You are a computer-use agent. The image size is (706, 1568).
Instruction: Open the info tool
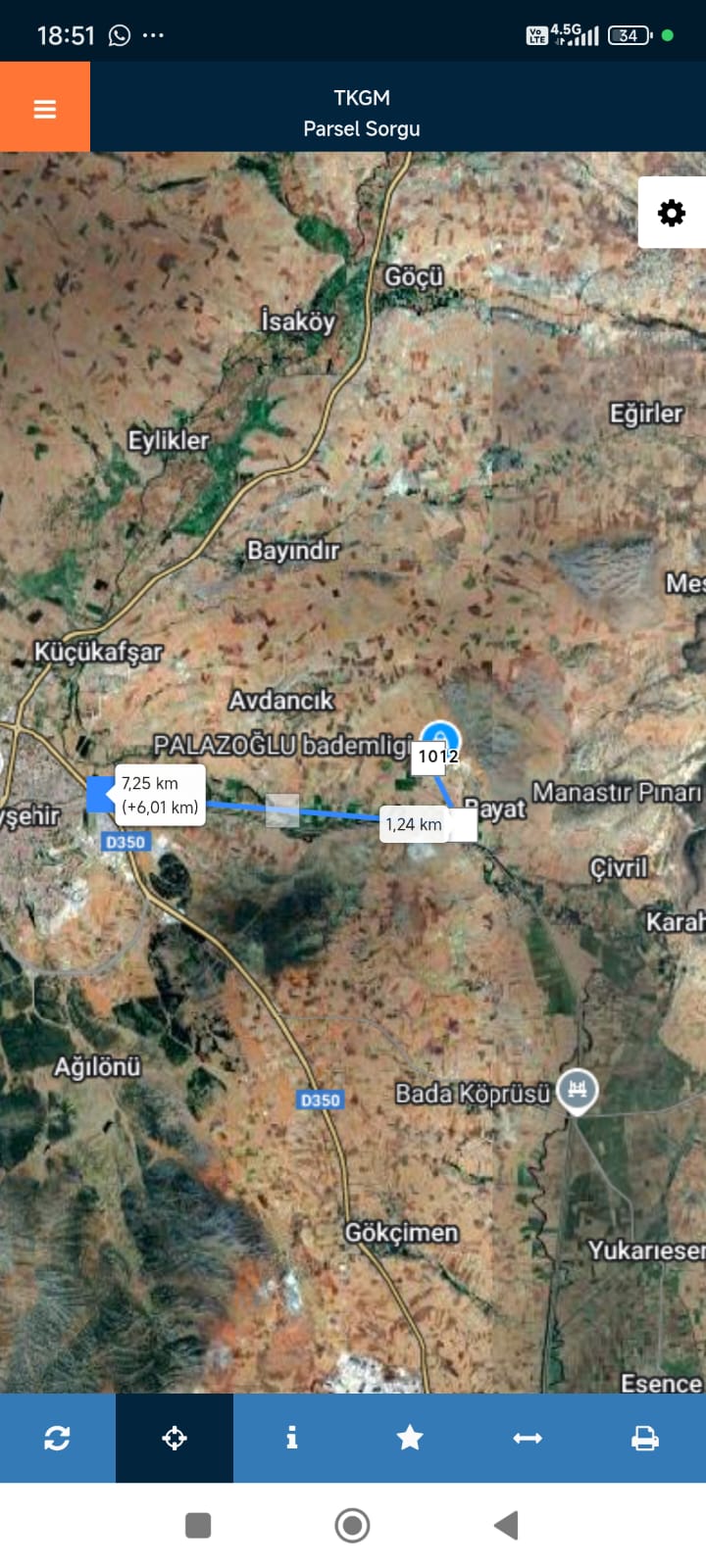(291, 1438)
